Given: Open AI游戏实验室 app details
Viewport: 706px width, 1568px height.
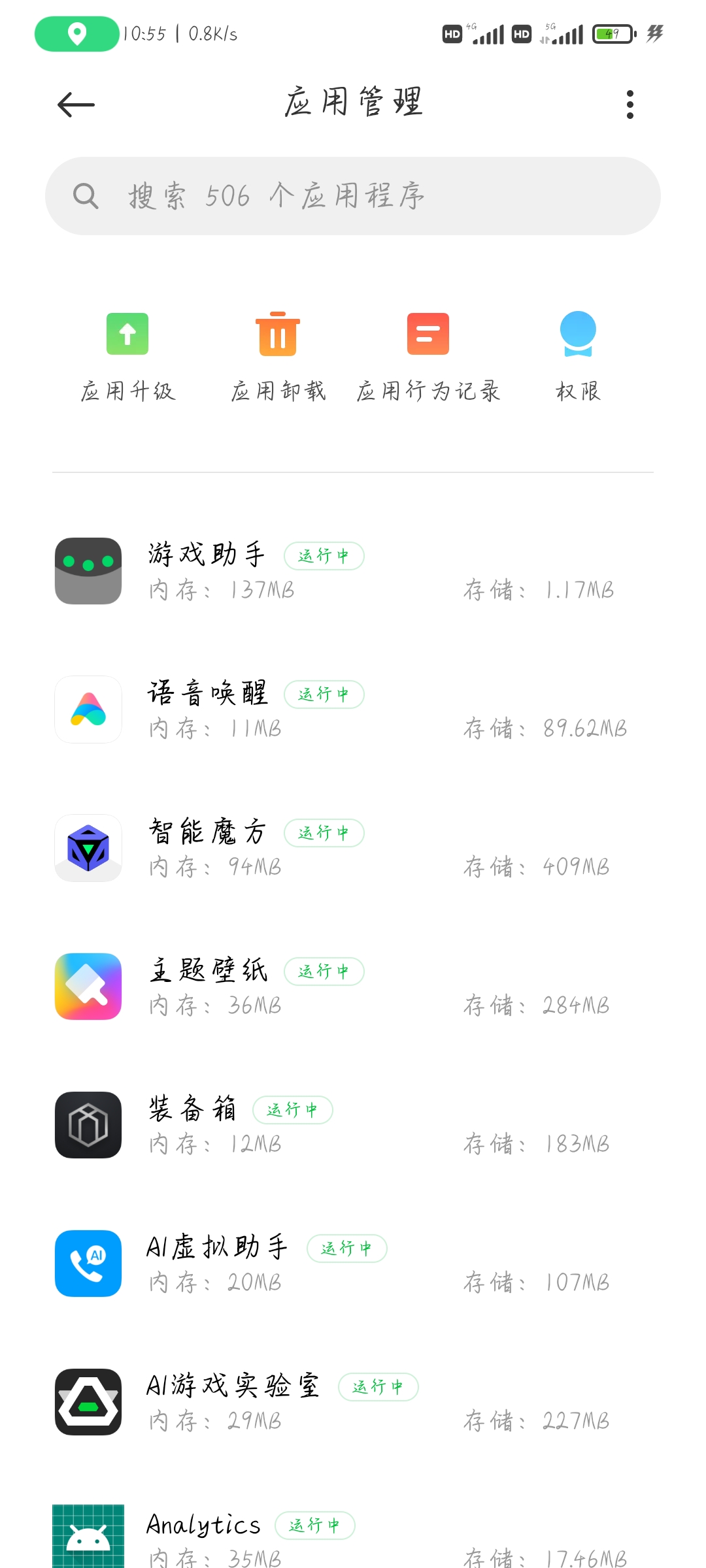Looking at the screenshot, I should (353, 1402).
